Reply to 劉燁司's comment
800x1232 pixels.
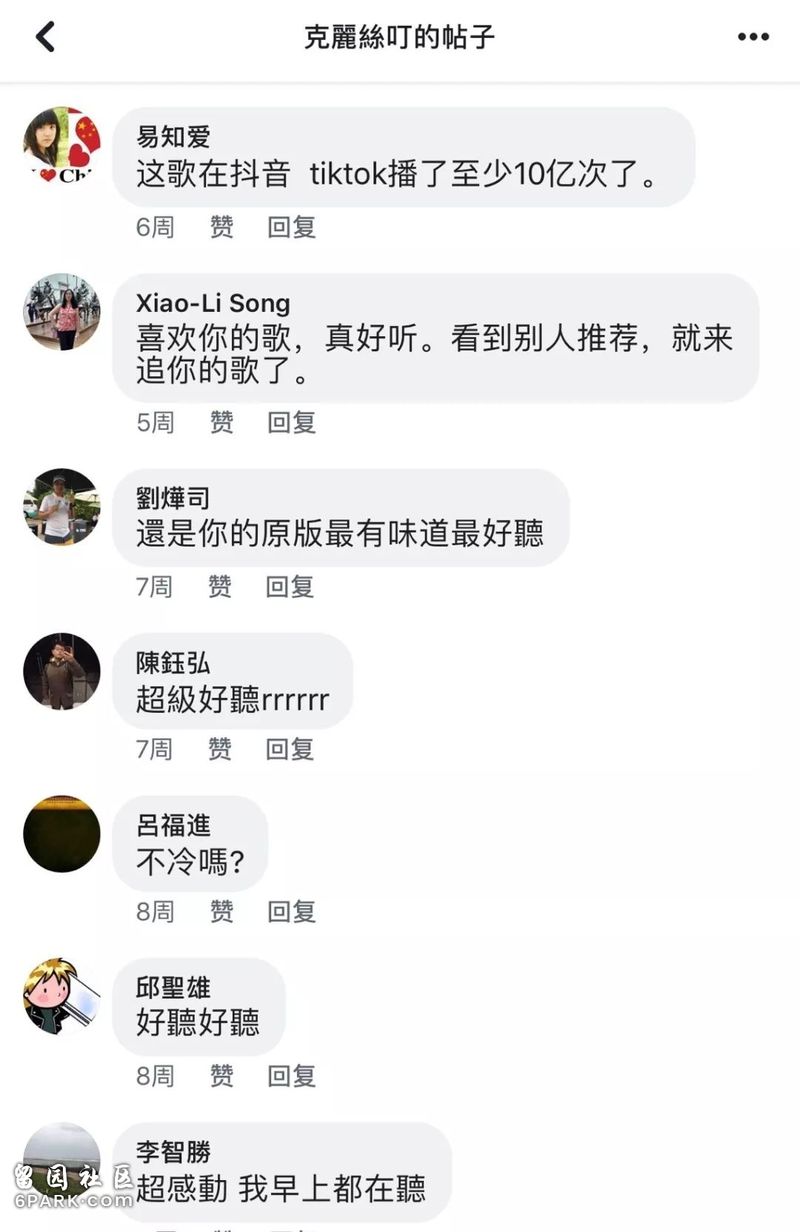click(x=290, y=586)
